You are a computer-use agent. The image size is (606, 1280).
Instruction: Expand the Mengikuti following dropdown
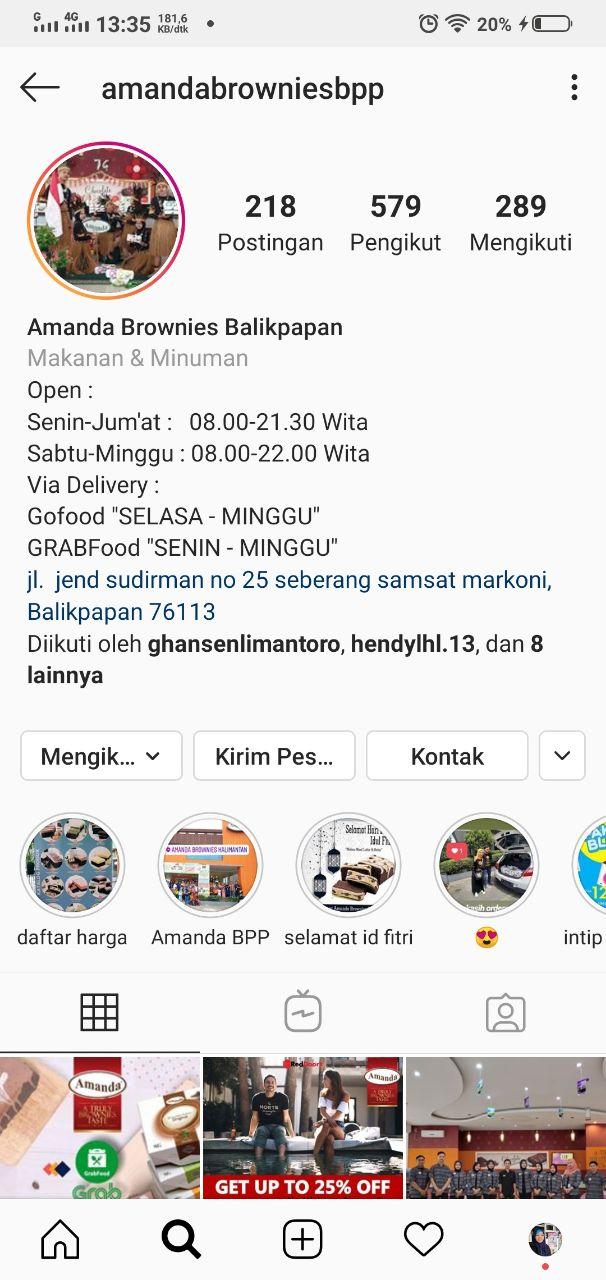pyautogui.click(x=101, y=756)
